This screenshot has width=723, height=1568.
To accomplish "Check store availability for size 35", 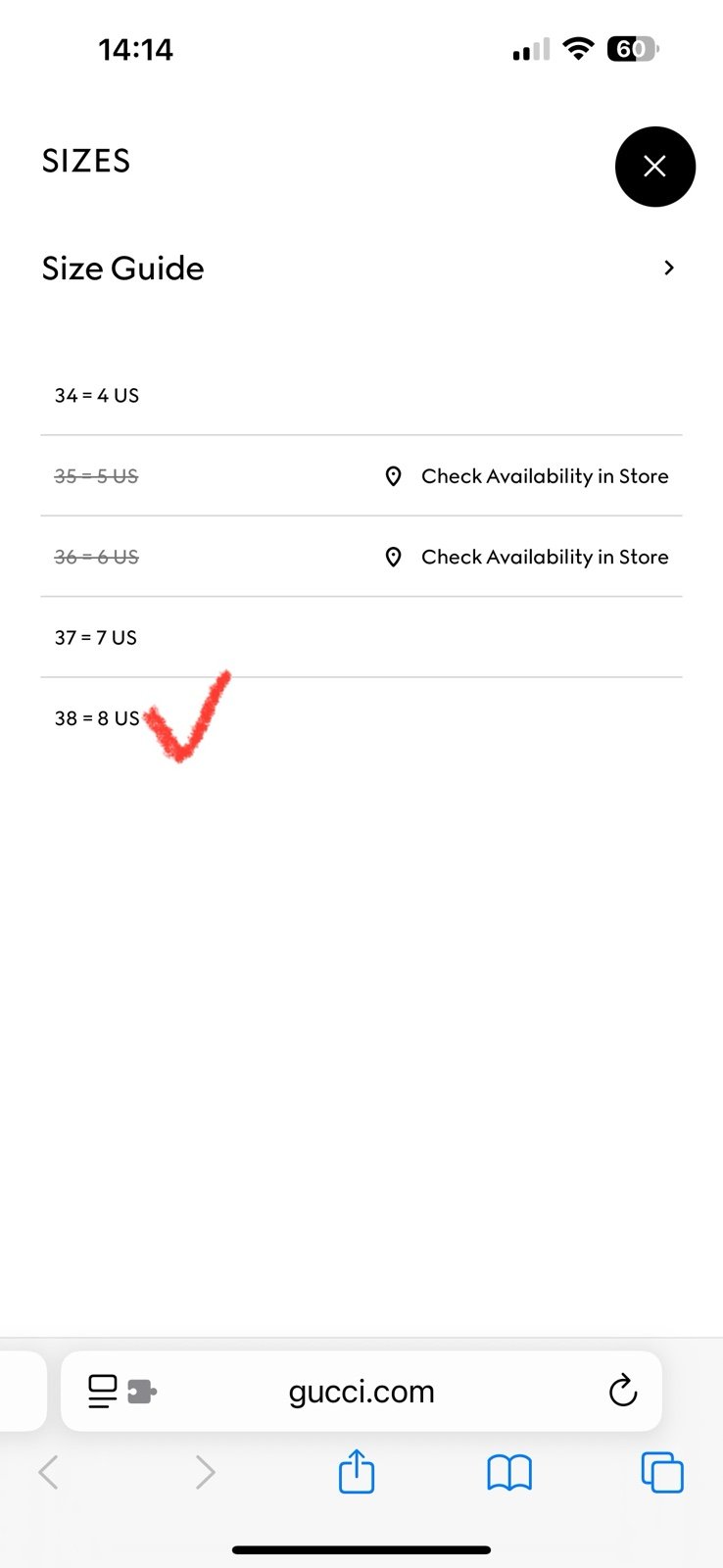I will coord(526,476).
